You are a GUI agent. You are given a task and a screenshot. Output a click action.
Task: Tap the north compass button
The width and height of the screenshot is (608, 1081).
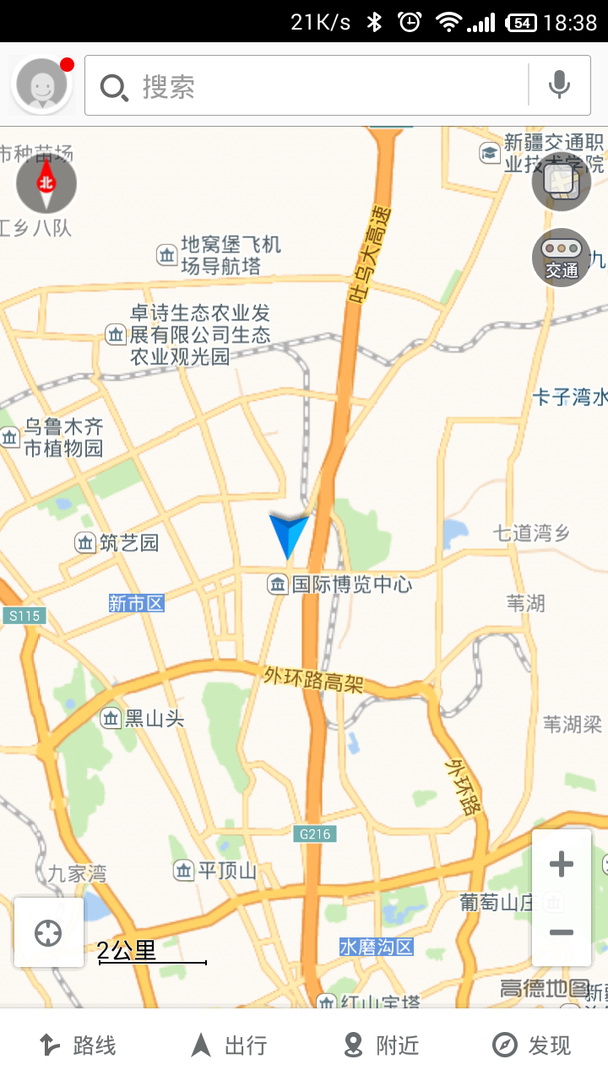(x=46, y=183)
